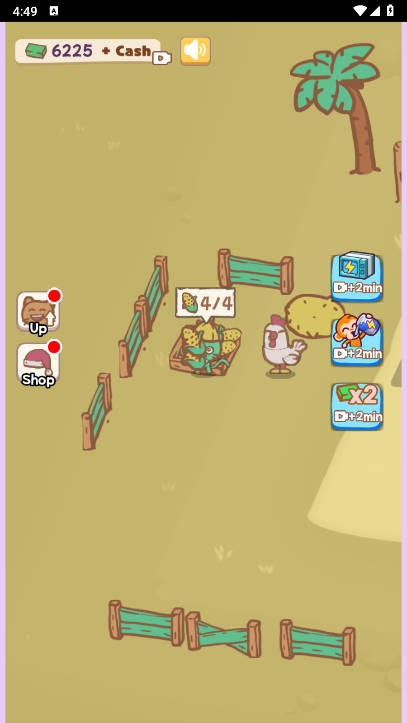Collect the corn crate showing 4/4

click(x=205, y=349)
